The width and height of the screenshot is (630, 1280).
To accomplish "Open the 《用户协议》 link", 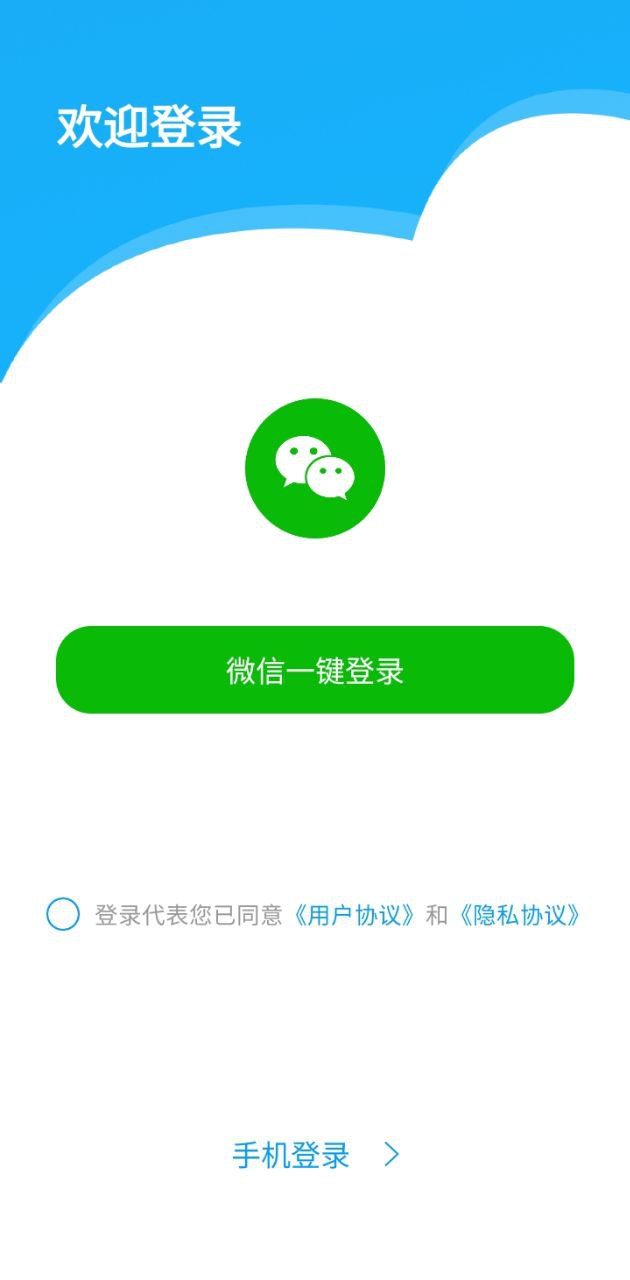I will 355,915.
